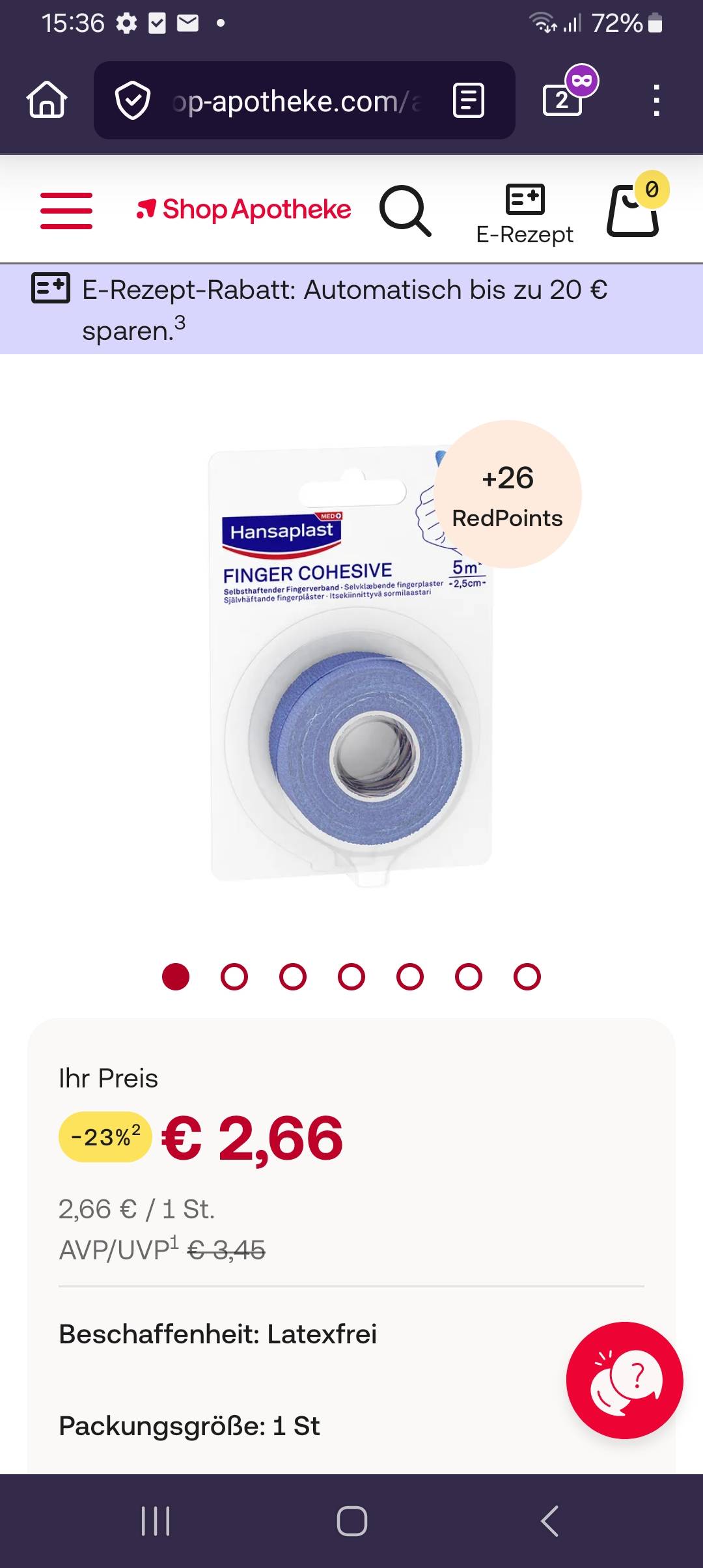The height and width of the screenshot is (1568, 703).
Task: Open the product search
Action: pyautogui.click(x=405, y=210)
